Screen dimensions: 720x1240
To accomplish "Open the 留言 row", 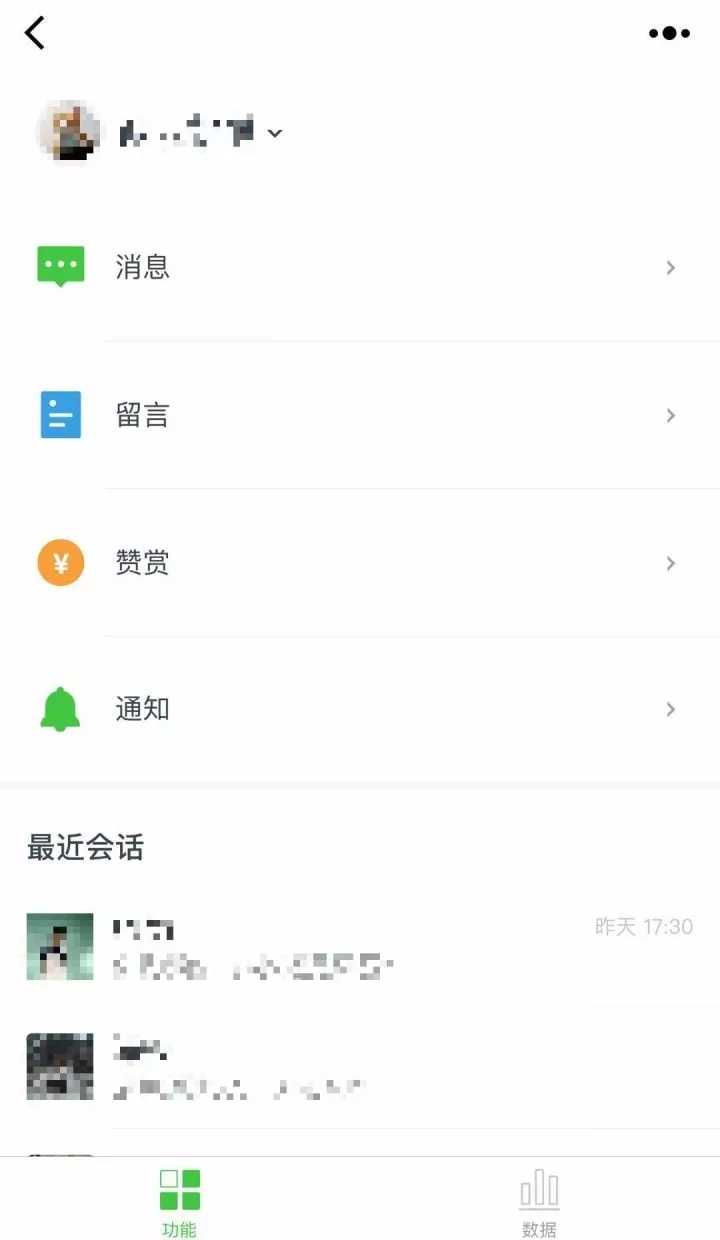I will [x=360, y=414].
